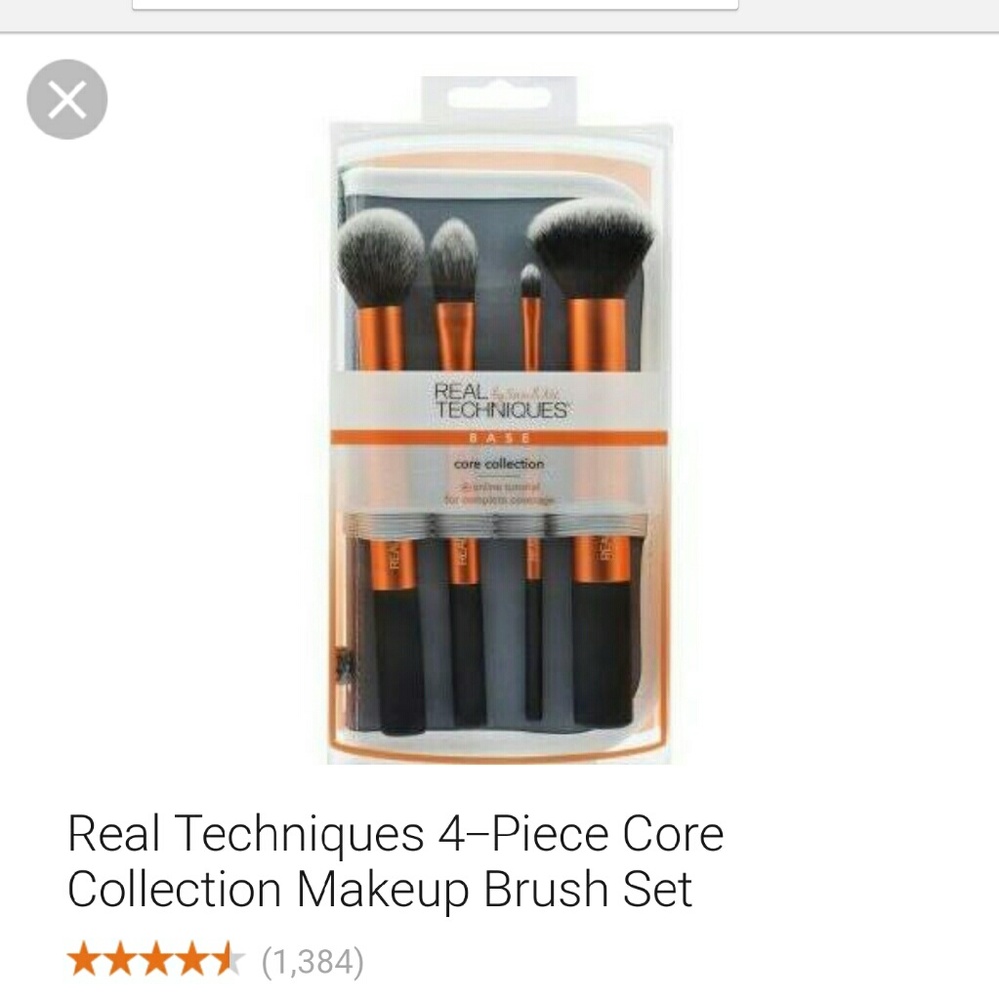The image size is (999, 1000).
Task: Select the gray X symbol inside the circle
Action: point(67,99)
